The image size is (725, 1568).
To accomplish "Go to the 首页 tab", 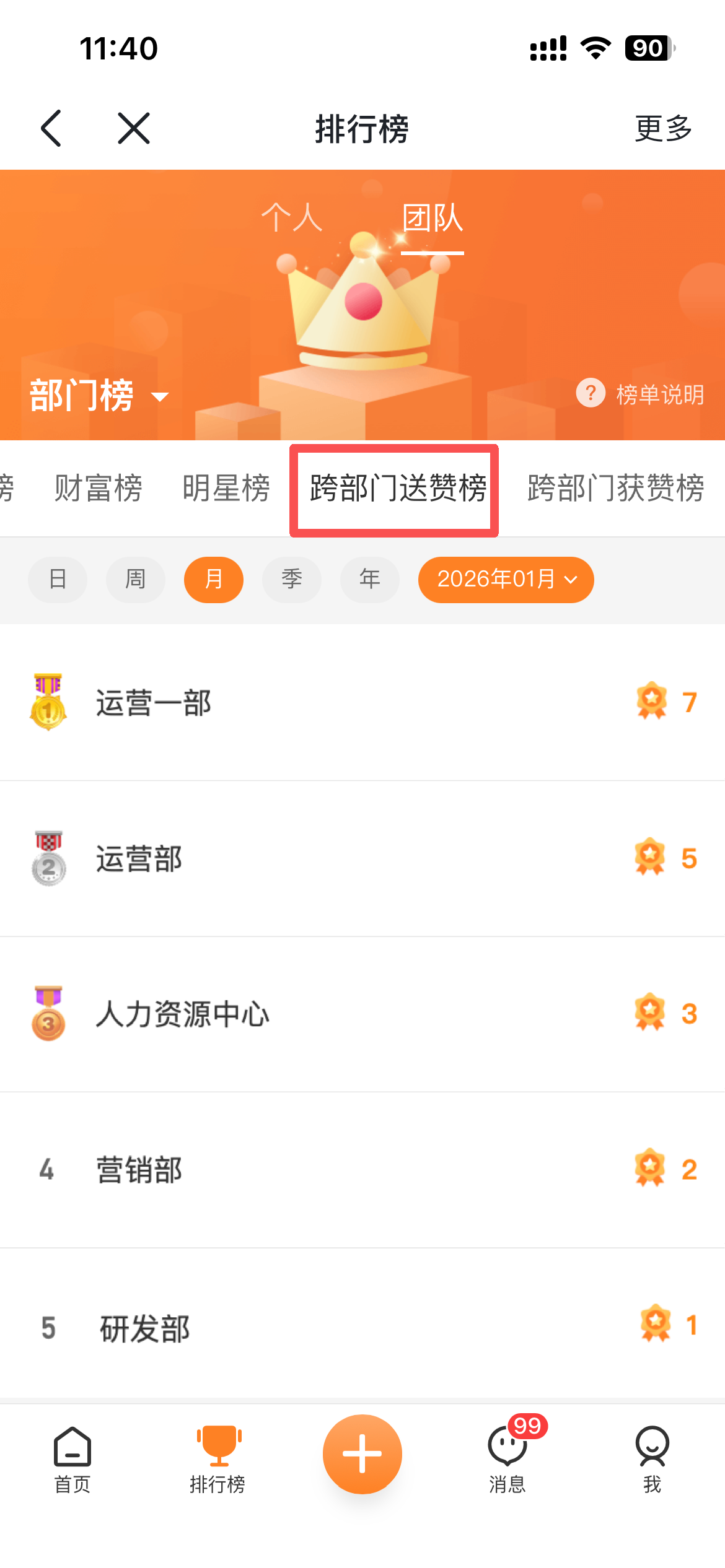I will click(x=72, y=1458).
